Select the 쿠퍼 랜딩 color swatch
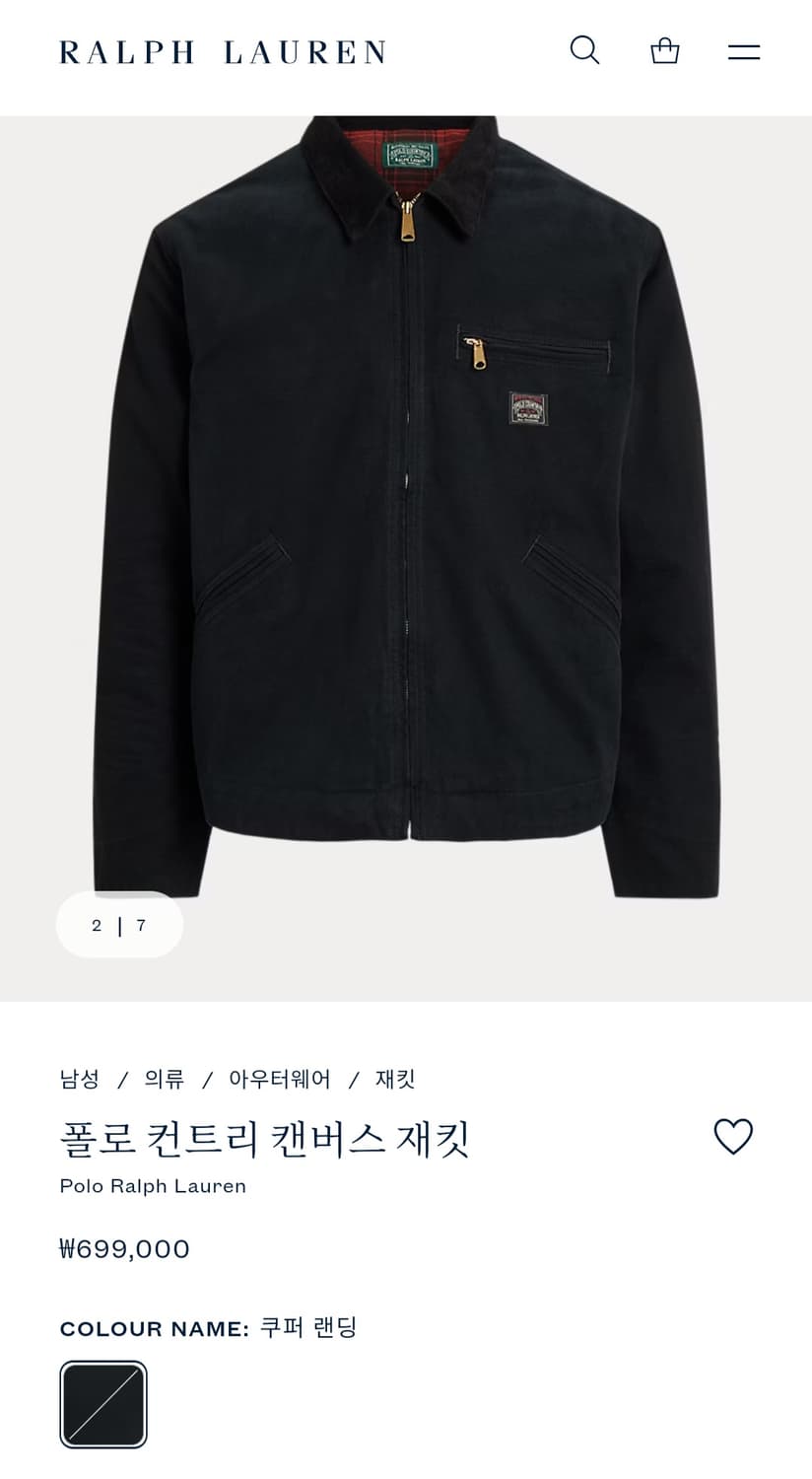This screenshot has height=1479, width=812. tap(103, 1404)
